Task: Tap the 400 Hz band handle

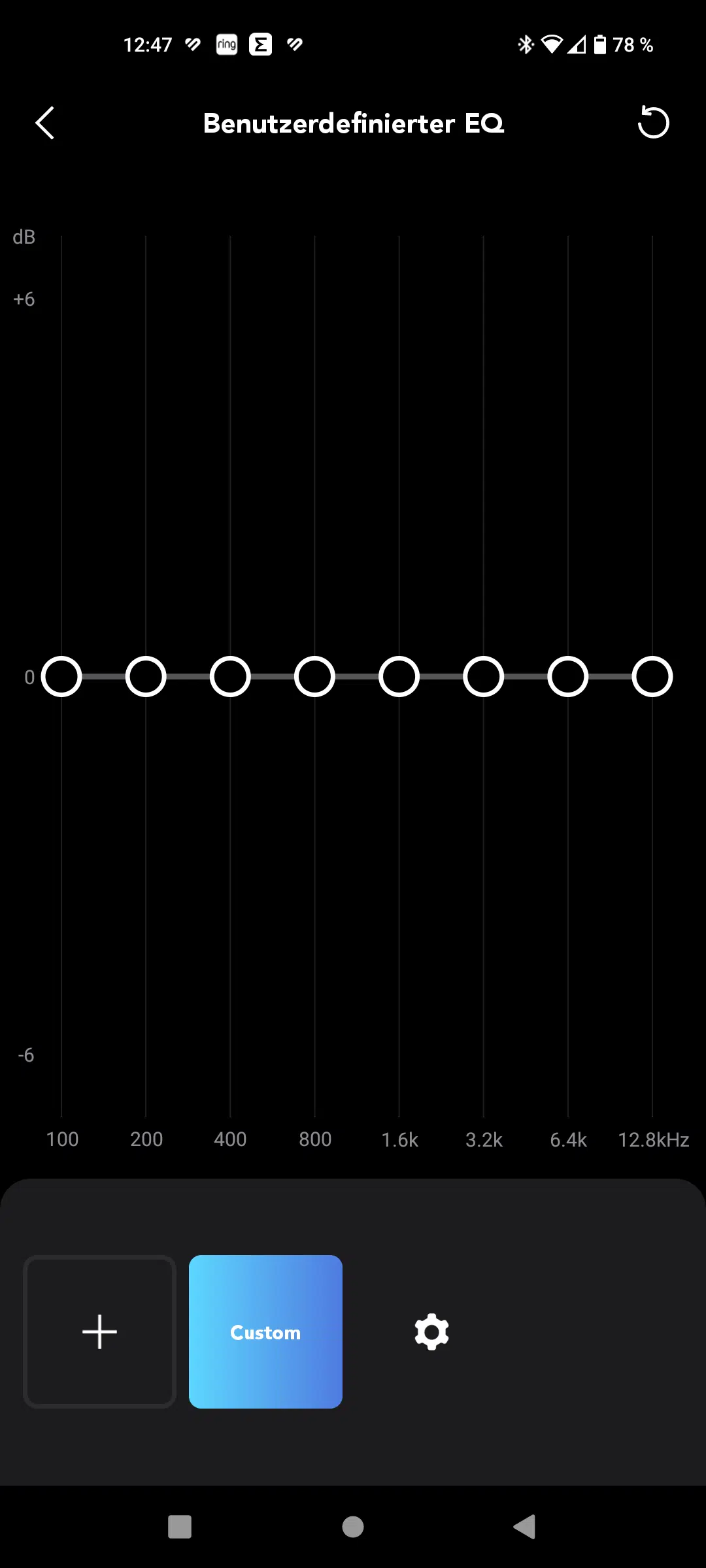Action: pos(230,676)
